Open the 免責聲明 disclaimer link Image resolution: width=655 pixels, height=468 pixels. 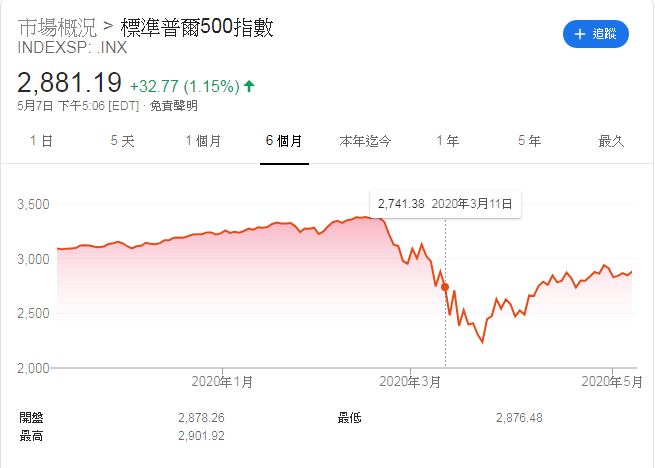pyautogui.click(x=174, y=105)
